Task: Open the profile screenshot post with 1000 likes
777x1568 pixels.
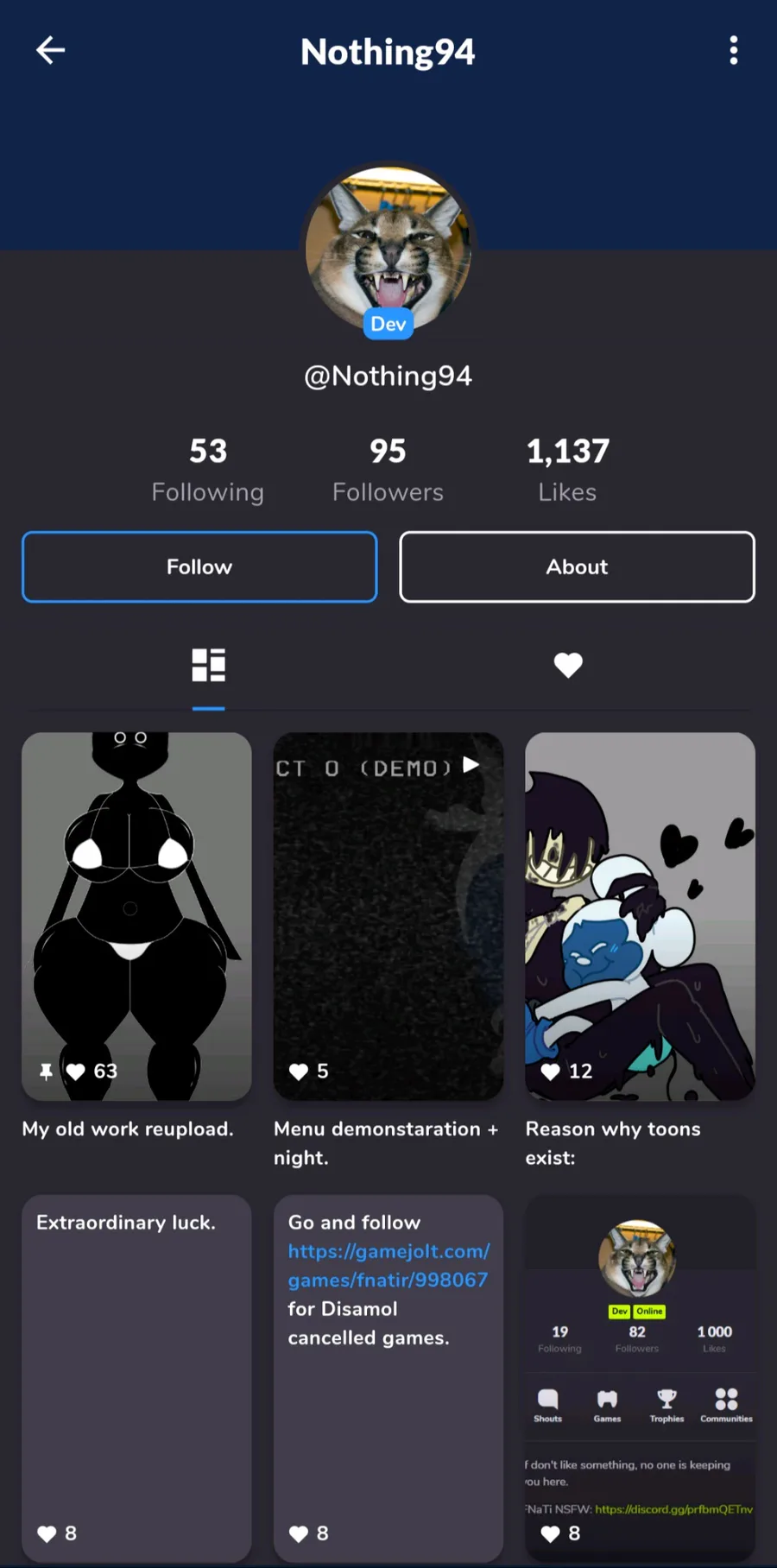Action: 640,1378
